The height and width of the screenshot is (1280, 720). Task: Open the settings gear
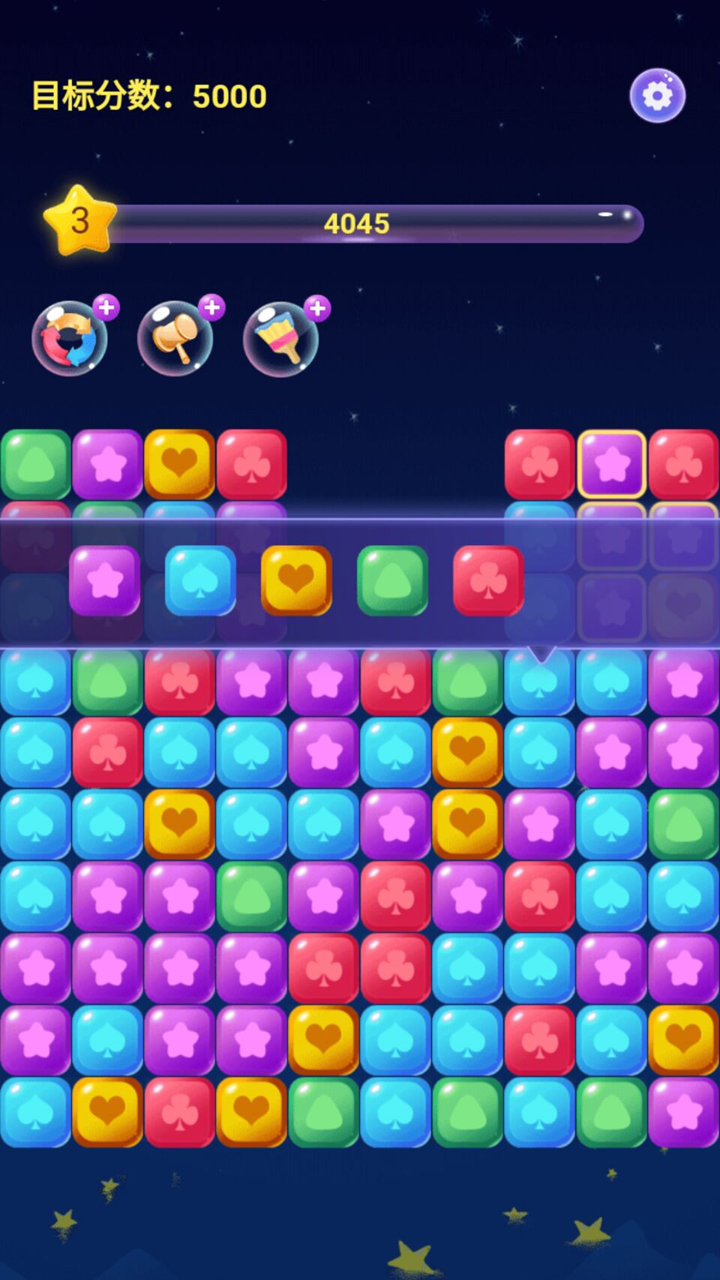click(657, 96)
